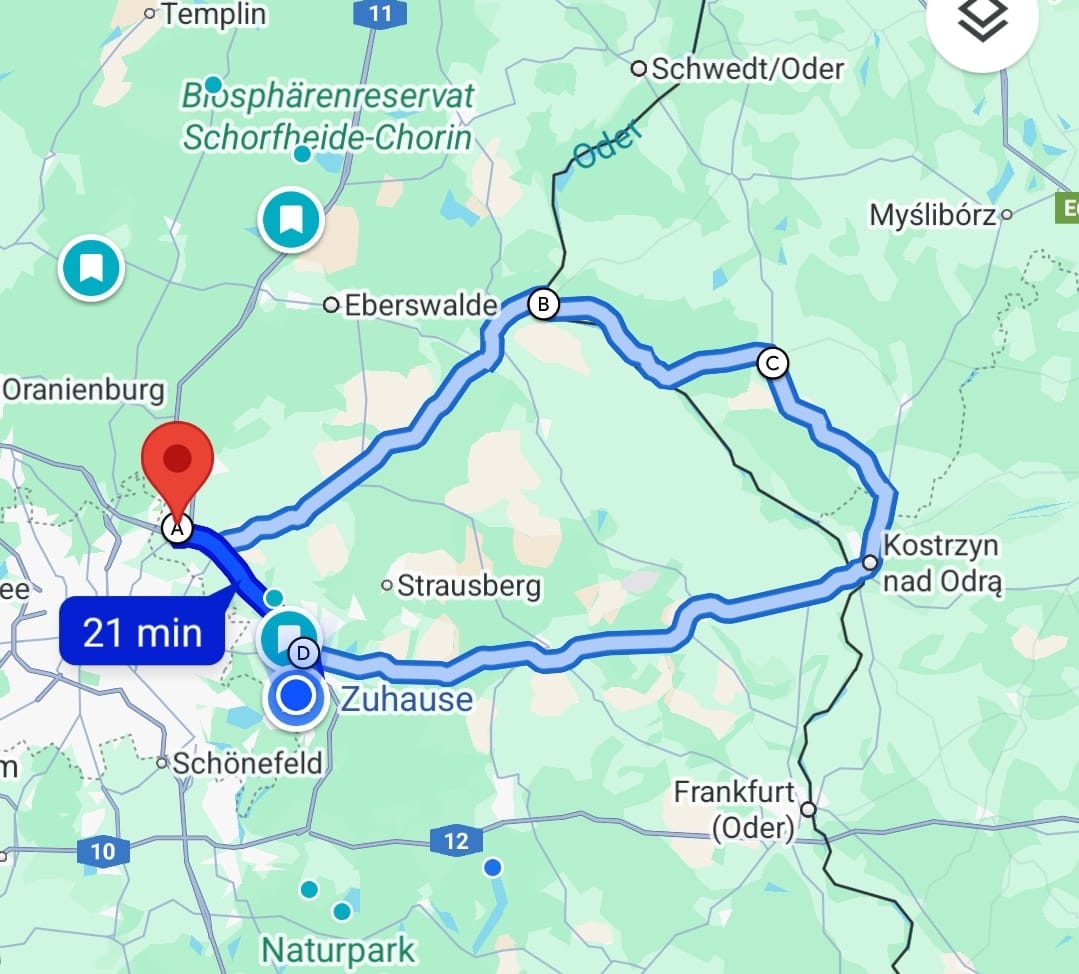Select waypoint C on the route
1079x974 pixels.
point(772,363)
